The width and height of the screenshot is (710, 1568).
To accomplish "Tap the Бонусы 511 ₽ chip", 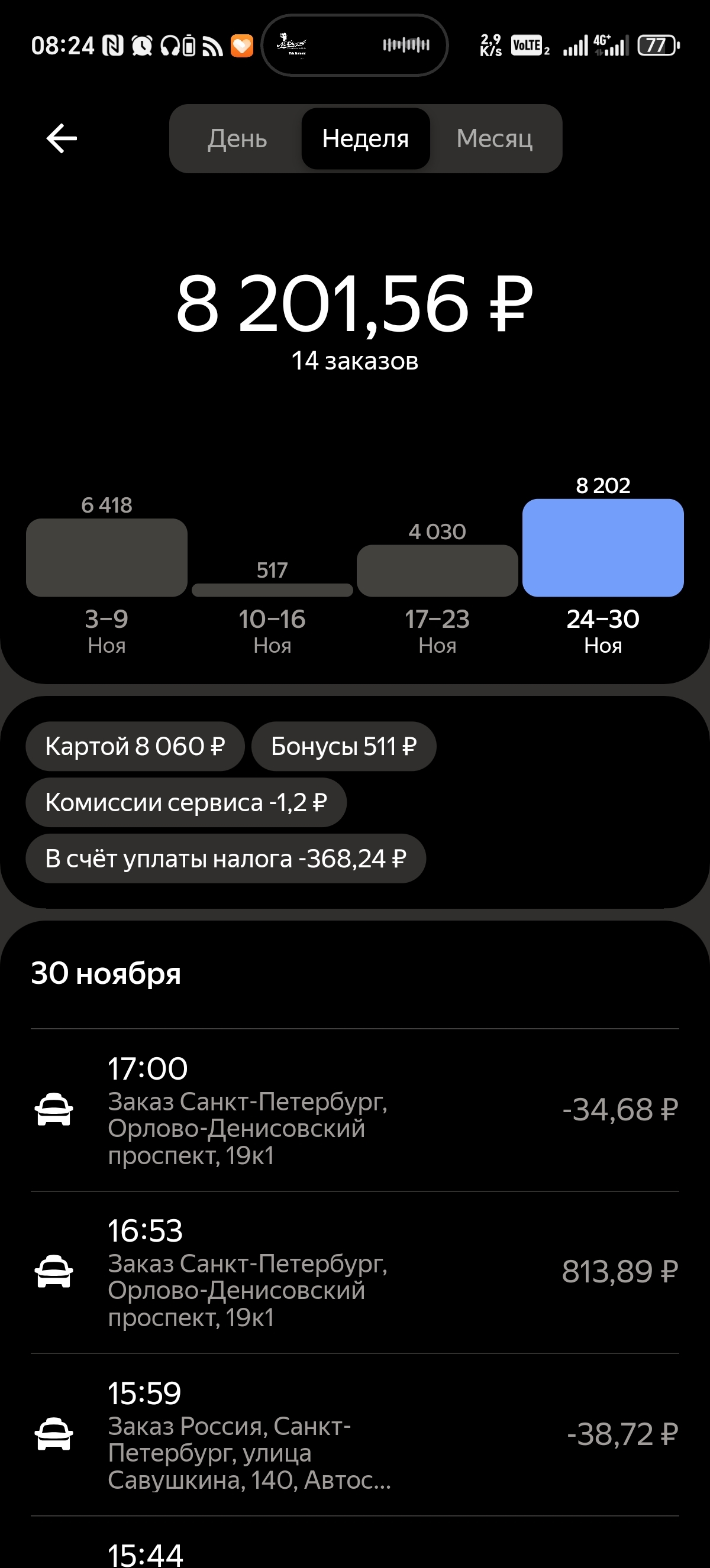I will (x=344, y=746).
